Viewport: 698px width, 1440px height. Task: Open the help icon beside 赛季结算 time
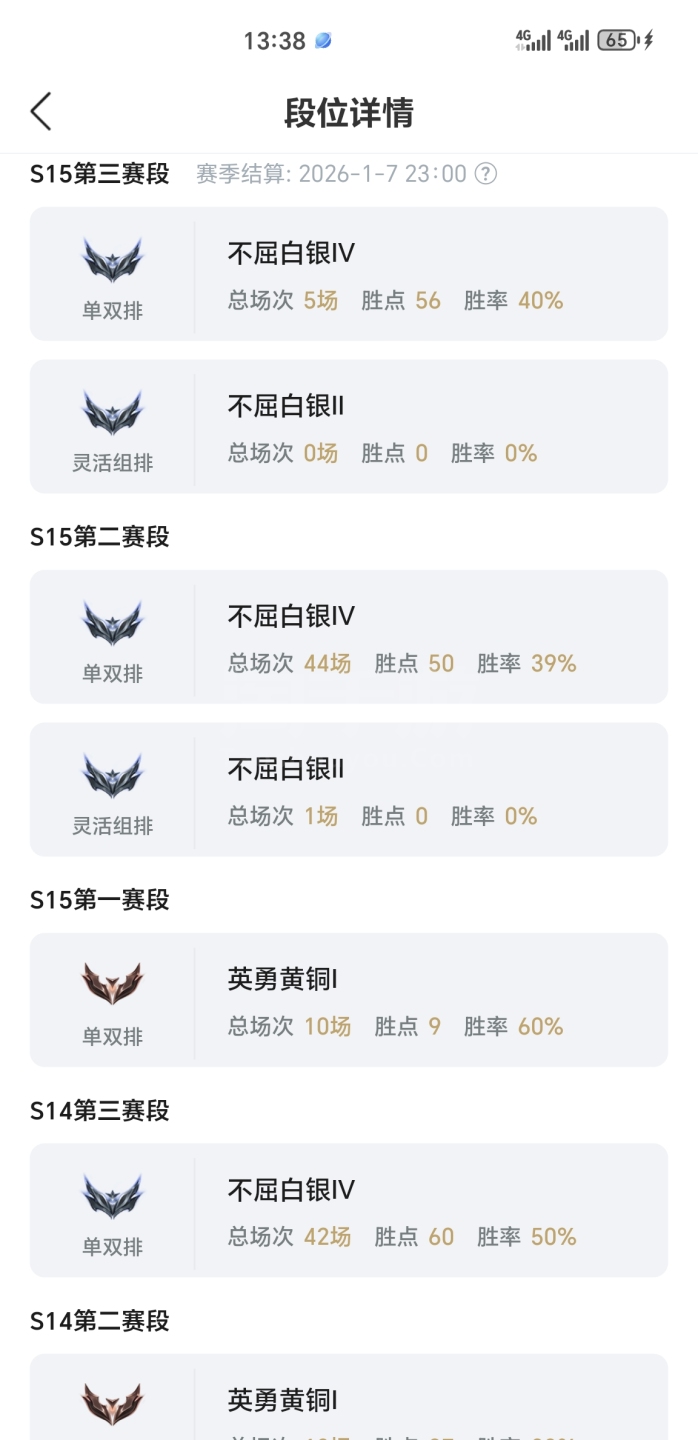(485, 174)
